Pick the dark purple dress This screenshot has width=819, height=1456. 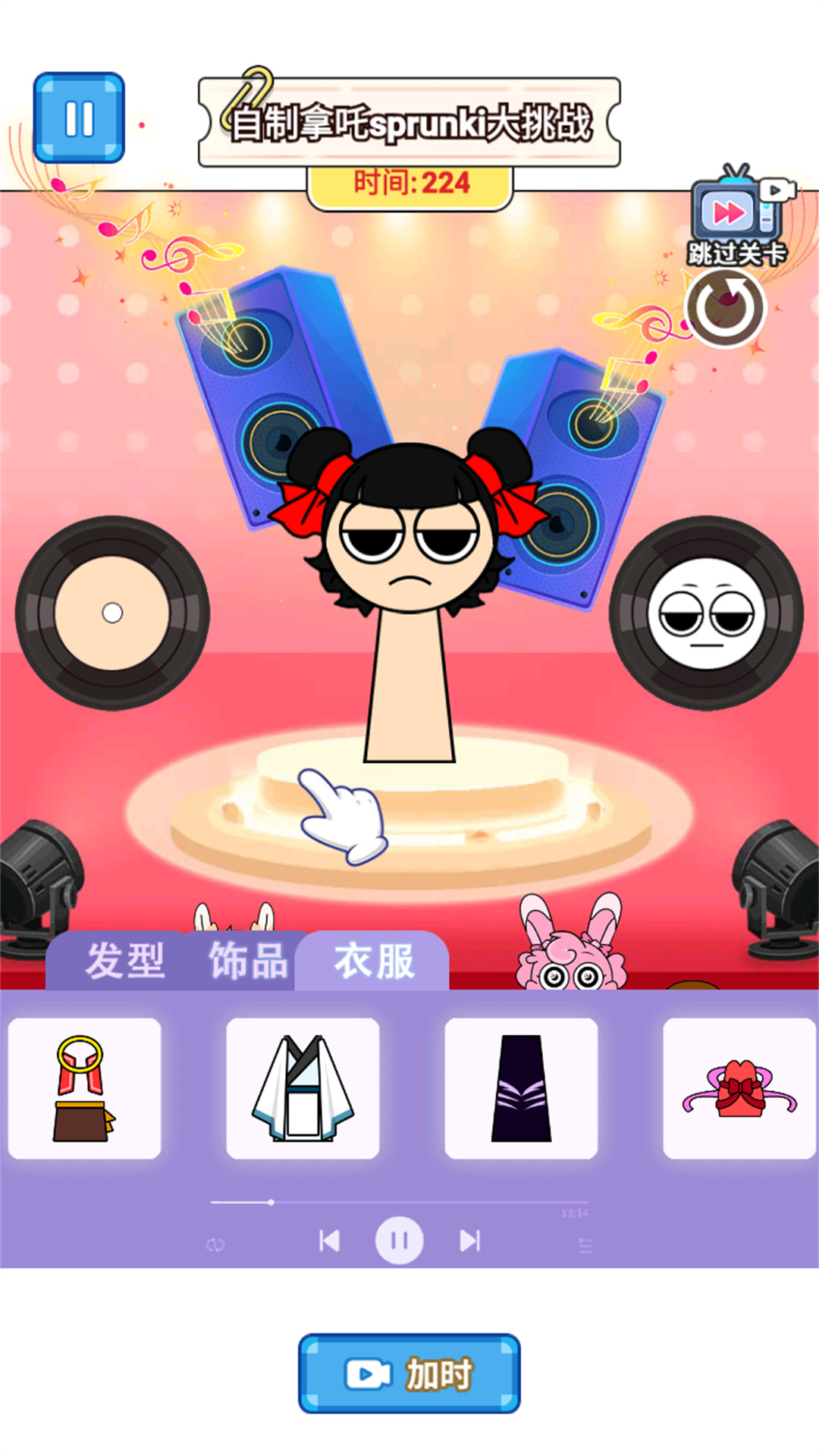pos(521,1088)
